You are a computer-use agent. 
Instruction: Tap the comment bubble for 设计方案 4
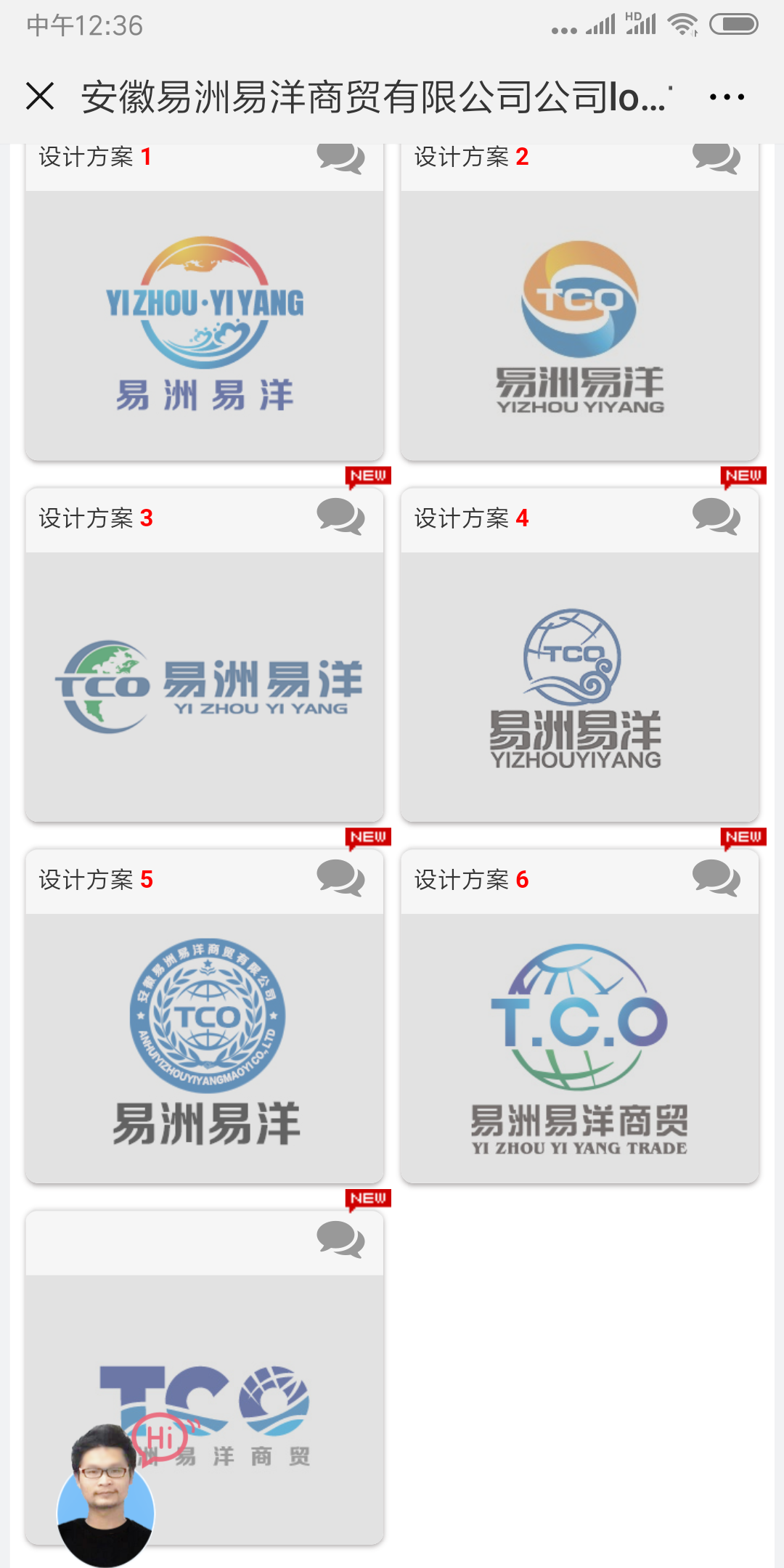pyautogui.click(x=716, y=517)
